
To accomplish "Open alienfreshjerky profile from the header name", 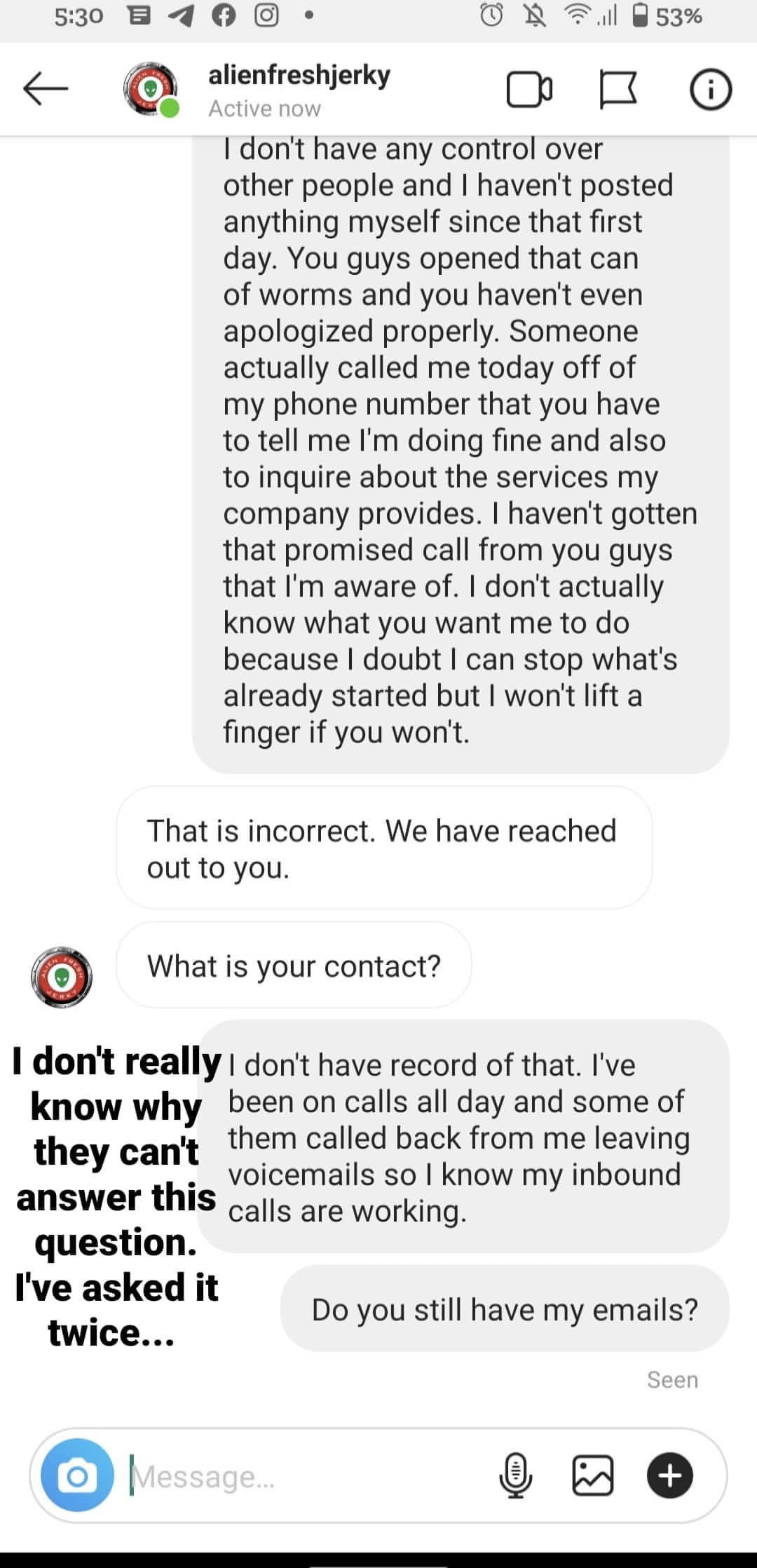I will coord(299,75).
